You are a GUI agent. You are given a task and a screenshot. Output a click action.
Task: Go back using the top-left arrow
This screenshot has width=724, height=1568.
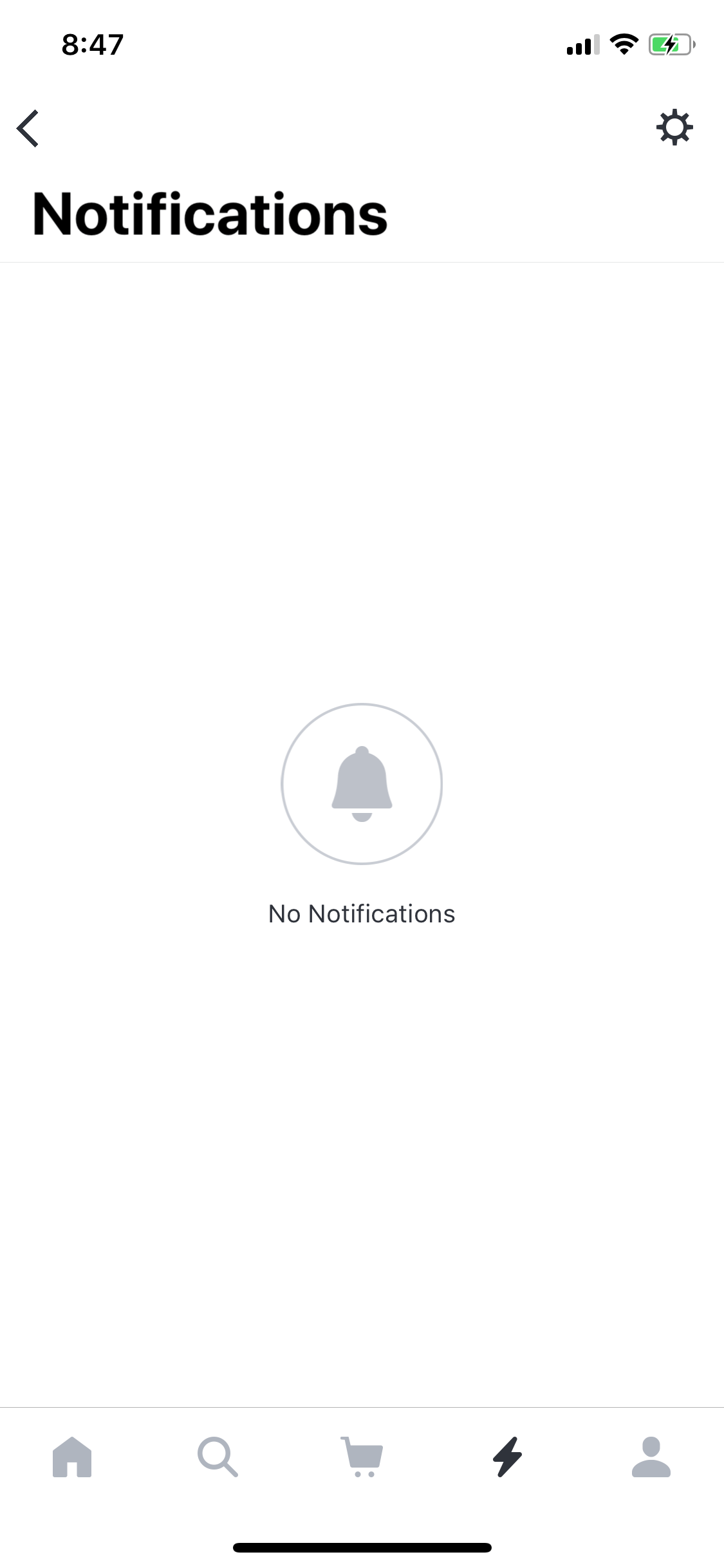28,128
